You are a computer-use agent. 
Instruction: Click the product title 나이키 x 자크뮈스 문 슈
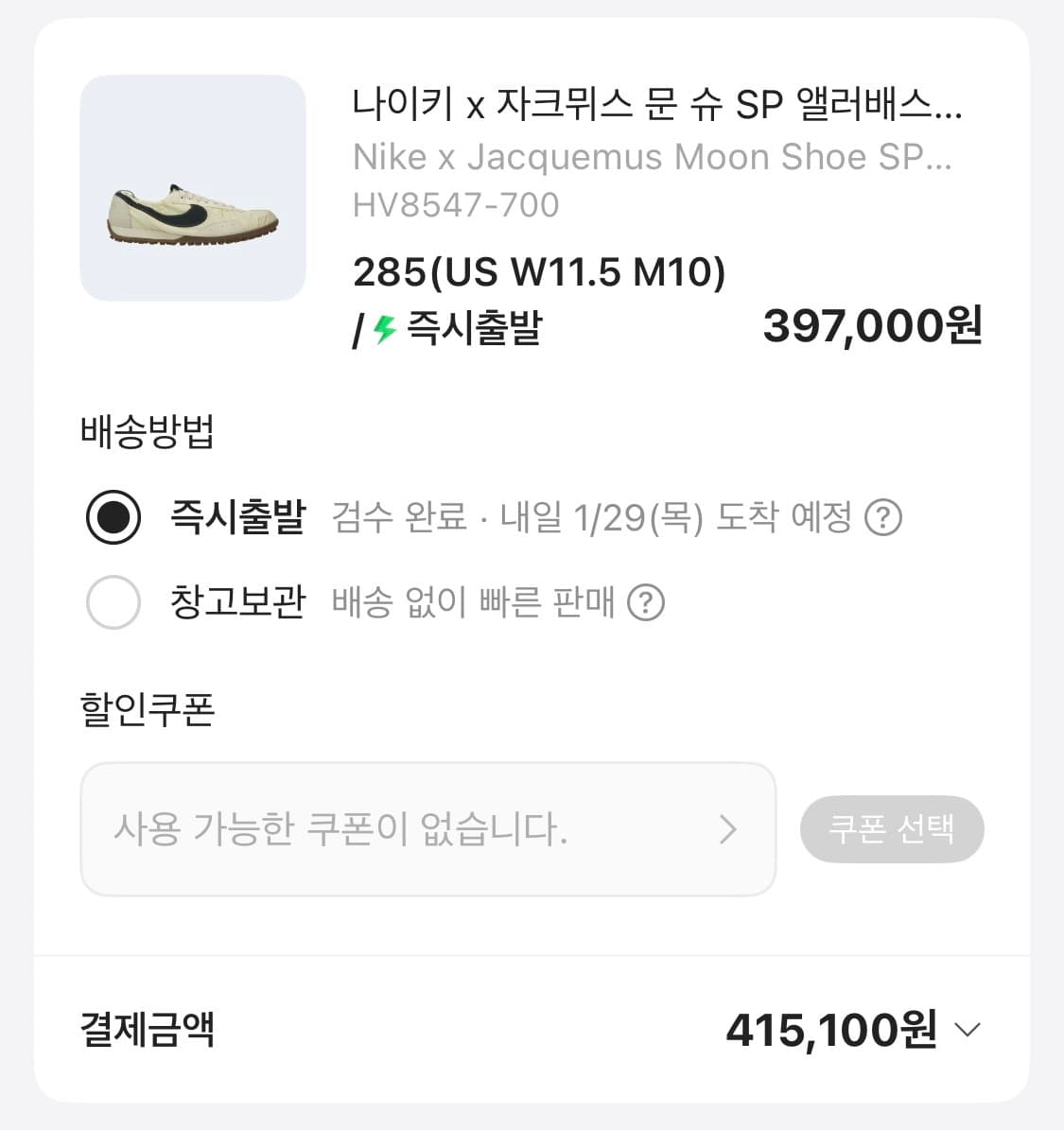coord(656,109)
